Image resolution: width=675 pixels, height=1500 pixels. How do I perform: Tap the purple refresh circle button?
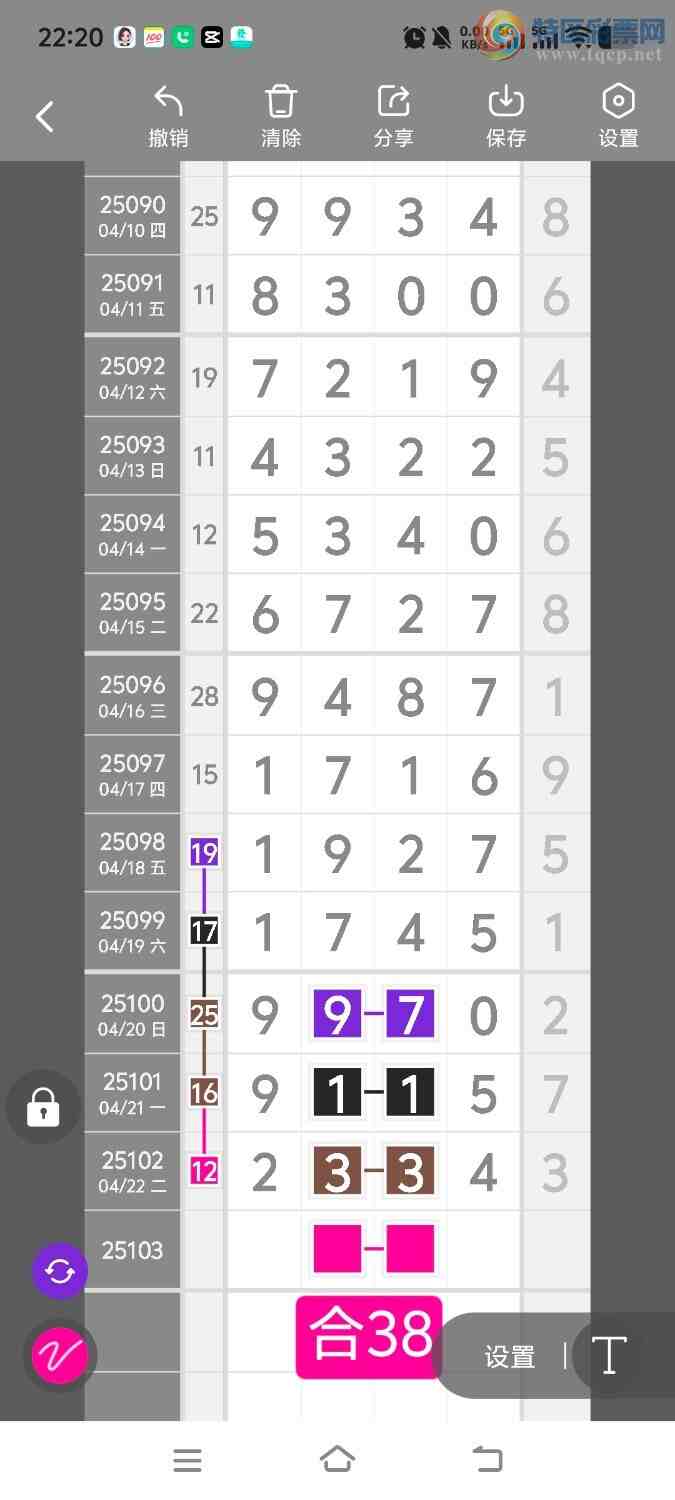point(60,1271)
